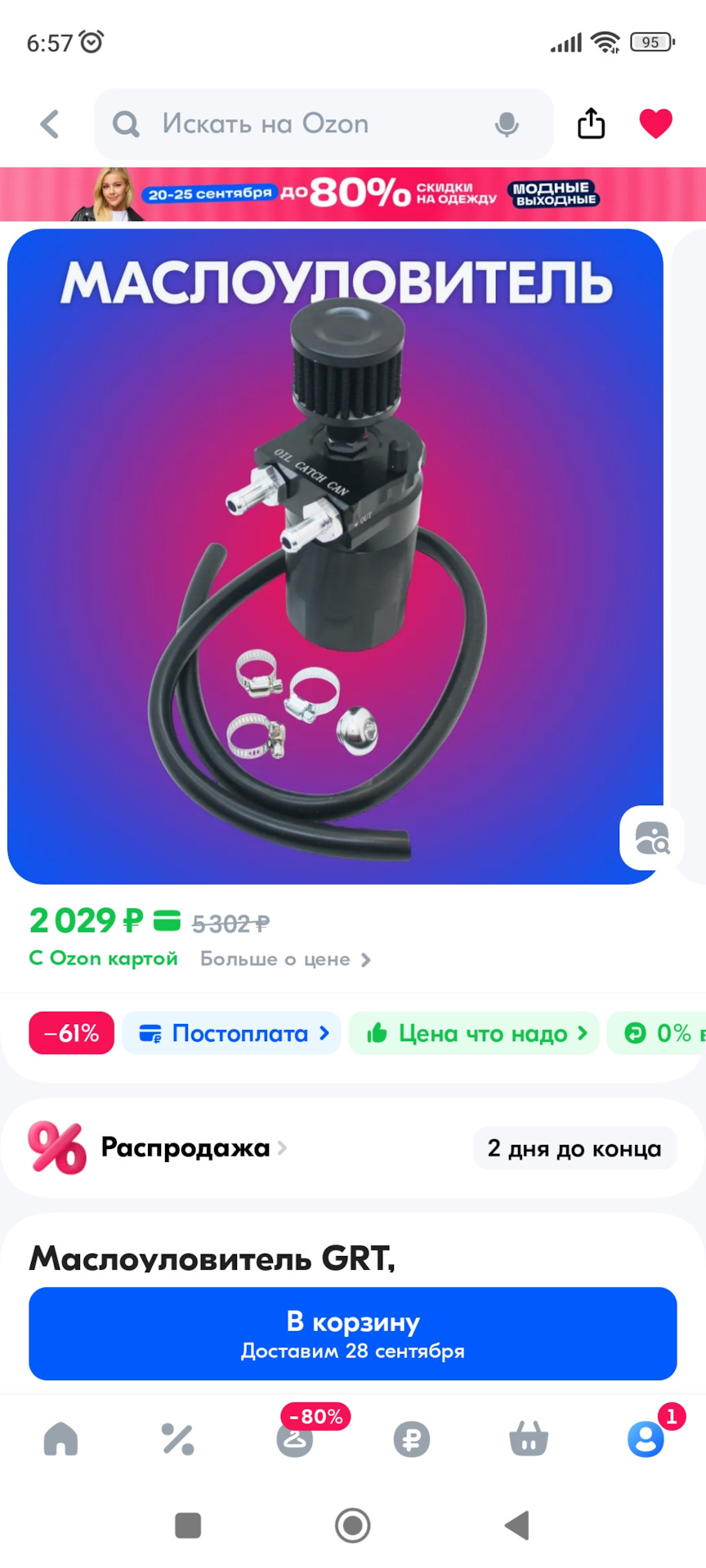Viewport: 706px width, 1568px height.
Task: Open the discounts percent tab
Action: coord(177,1439)
